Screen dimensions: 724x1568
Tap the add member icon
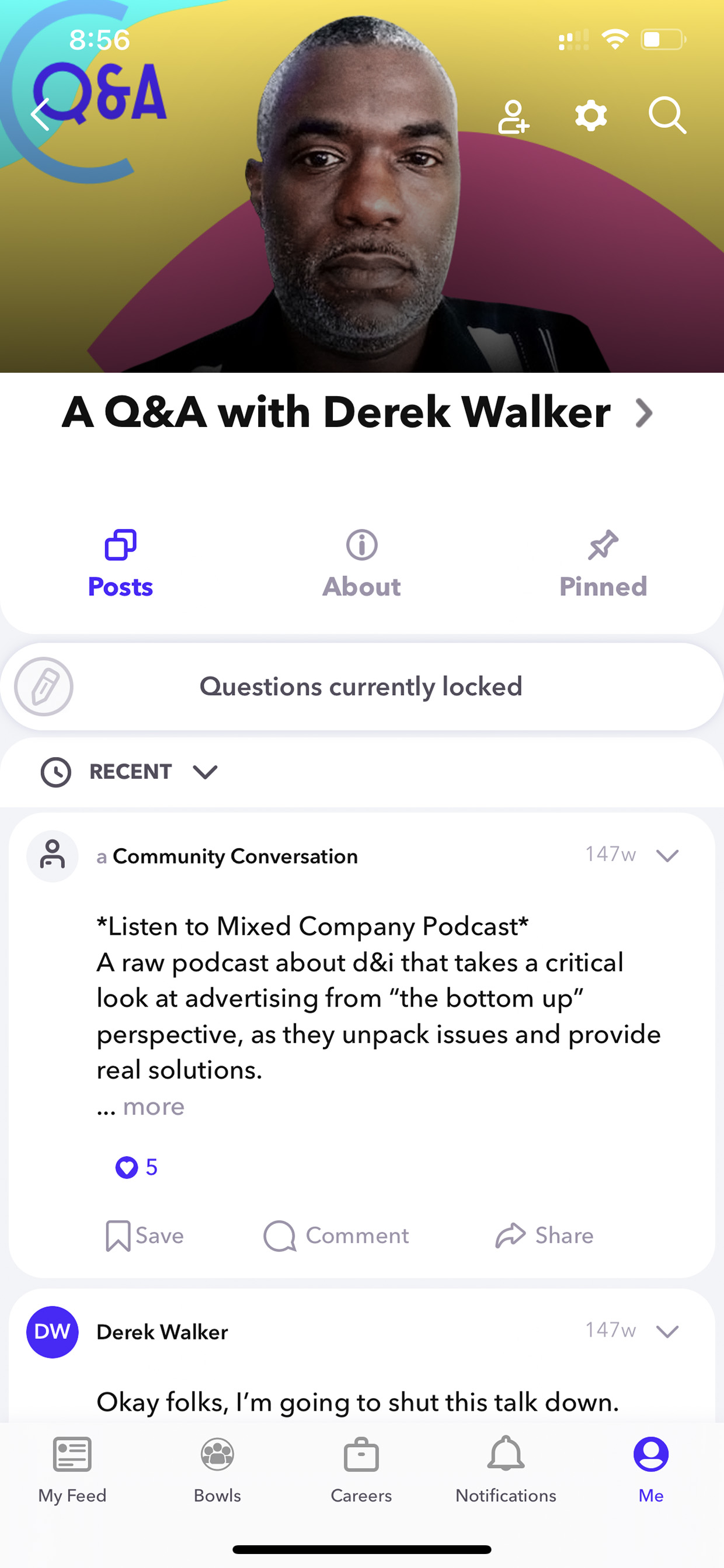point(513,116)
